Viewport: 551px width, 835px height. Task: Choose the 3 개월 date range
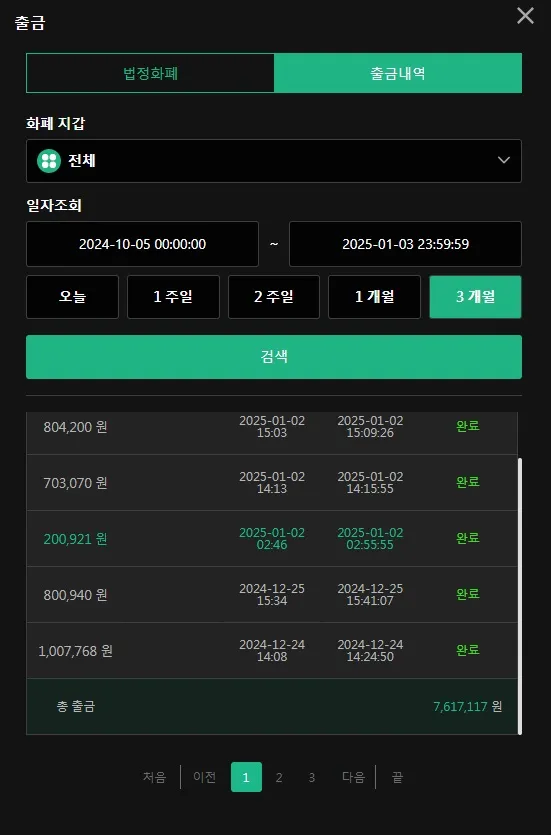pyautogui.click(x=475, y=297)
